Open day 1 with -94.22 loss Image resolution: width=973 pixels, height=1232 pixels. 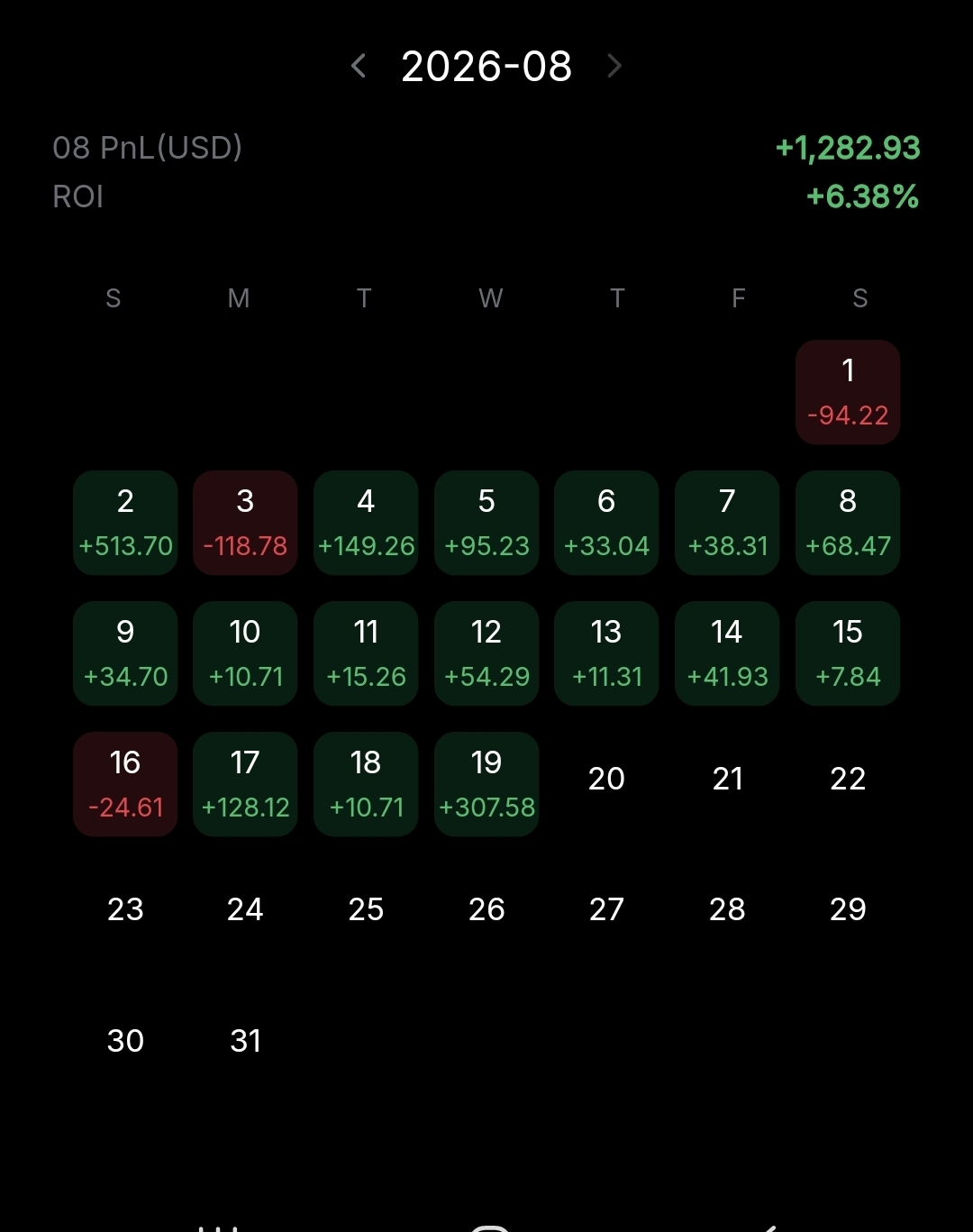coord(848,392)
